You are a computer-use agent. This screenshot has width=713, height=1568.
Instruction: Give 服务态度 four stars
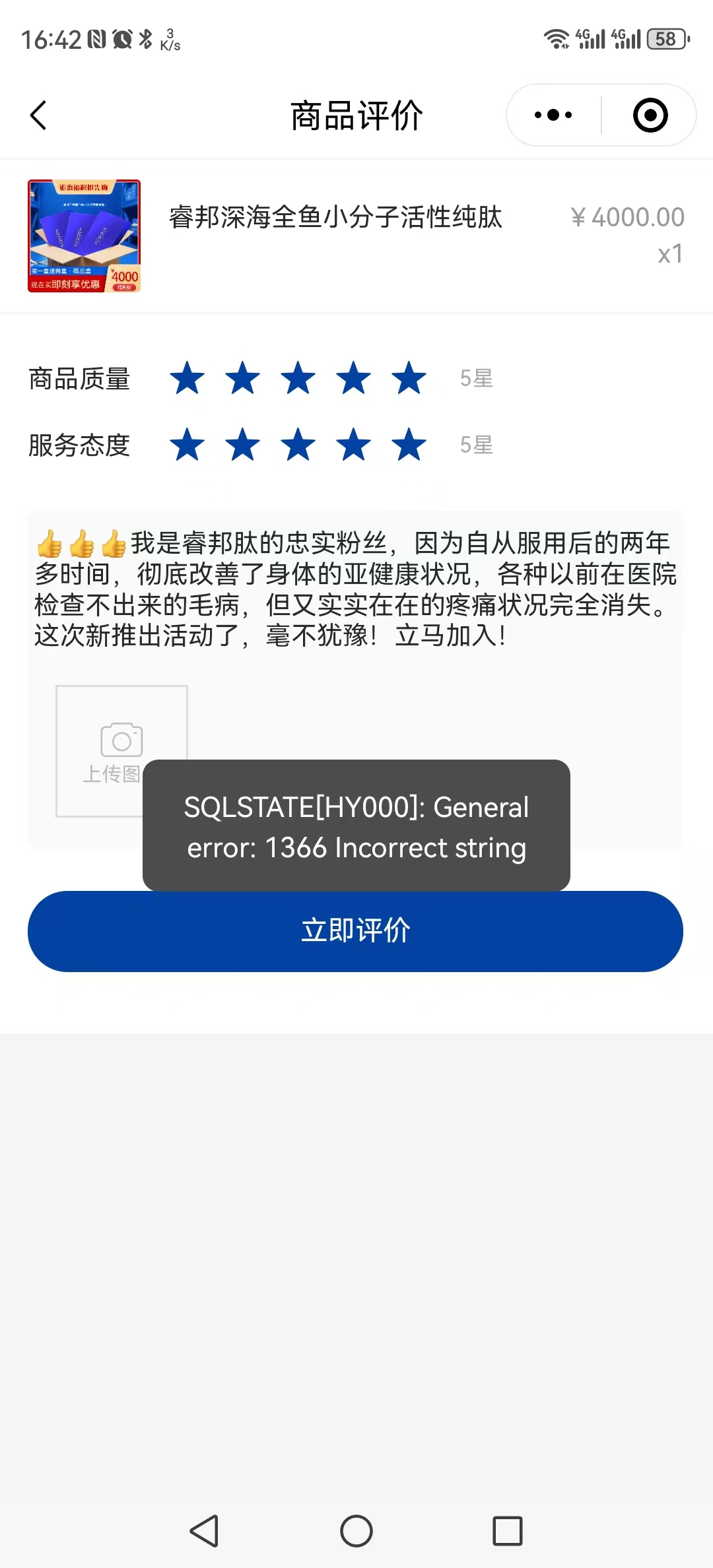click(x=354, y=445)
